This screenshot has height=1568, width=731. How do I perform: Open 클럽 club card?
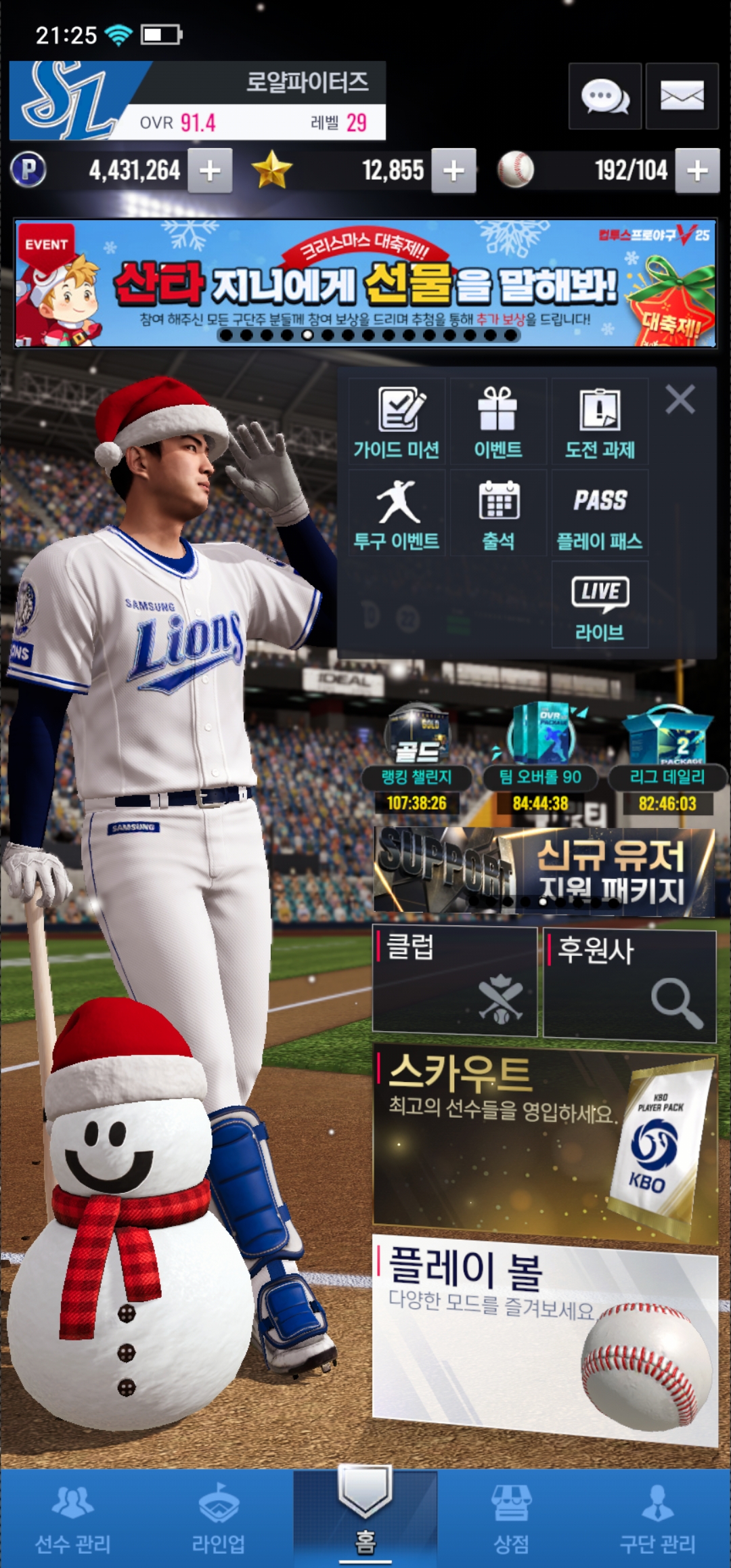pyautogui.click(x=455, y=981)
